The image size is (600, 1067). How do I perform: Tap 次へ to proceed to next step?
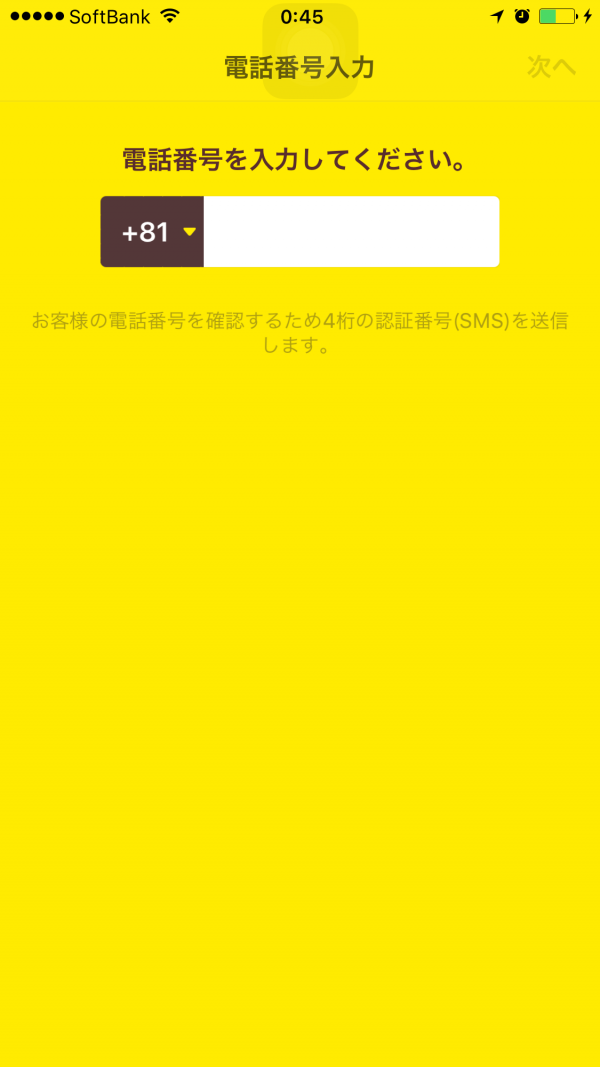[x=551, y=67]
